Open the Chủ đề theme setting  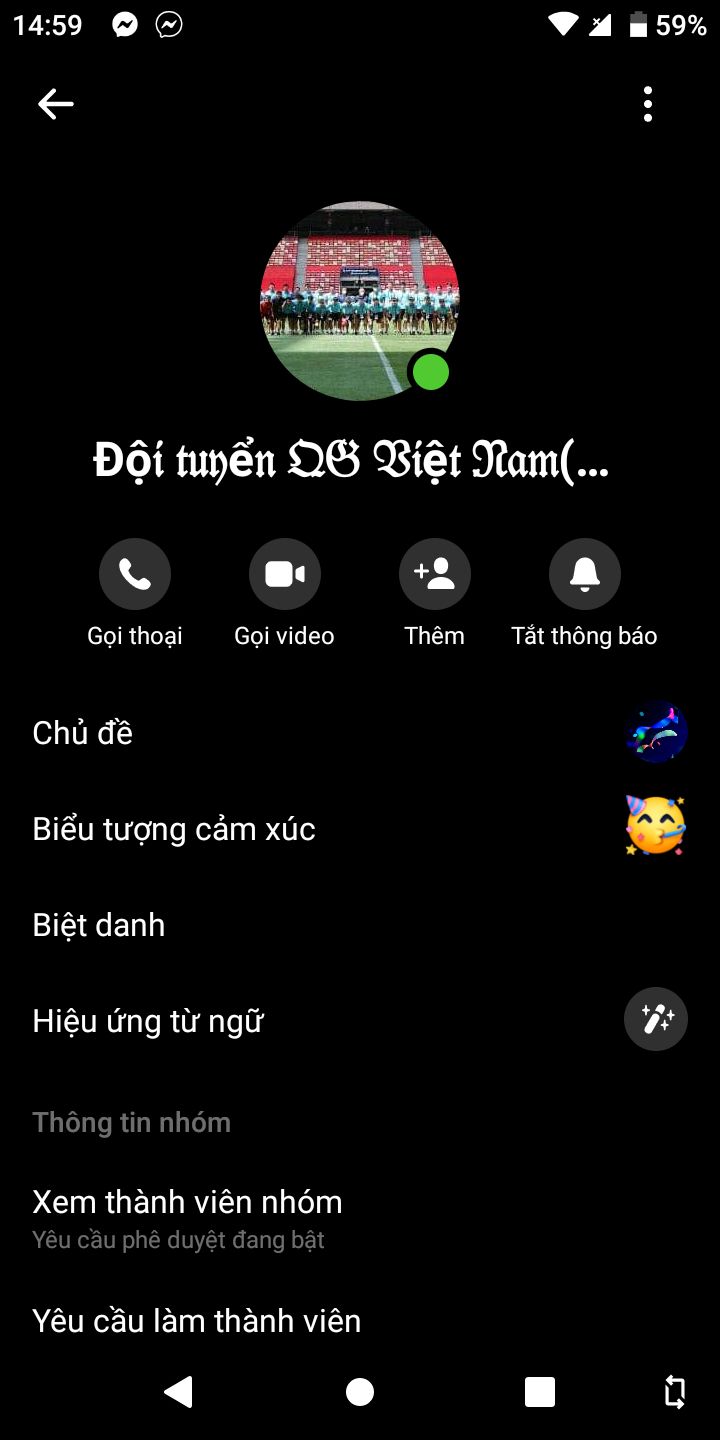click(x=360, y=733)
